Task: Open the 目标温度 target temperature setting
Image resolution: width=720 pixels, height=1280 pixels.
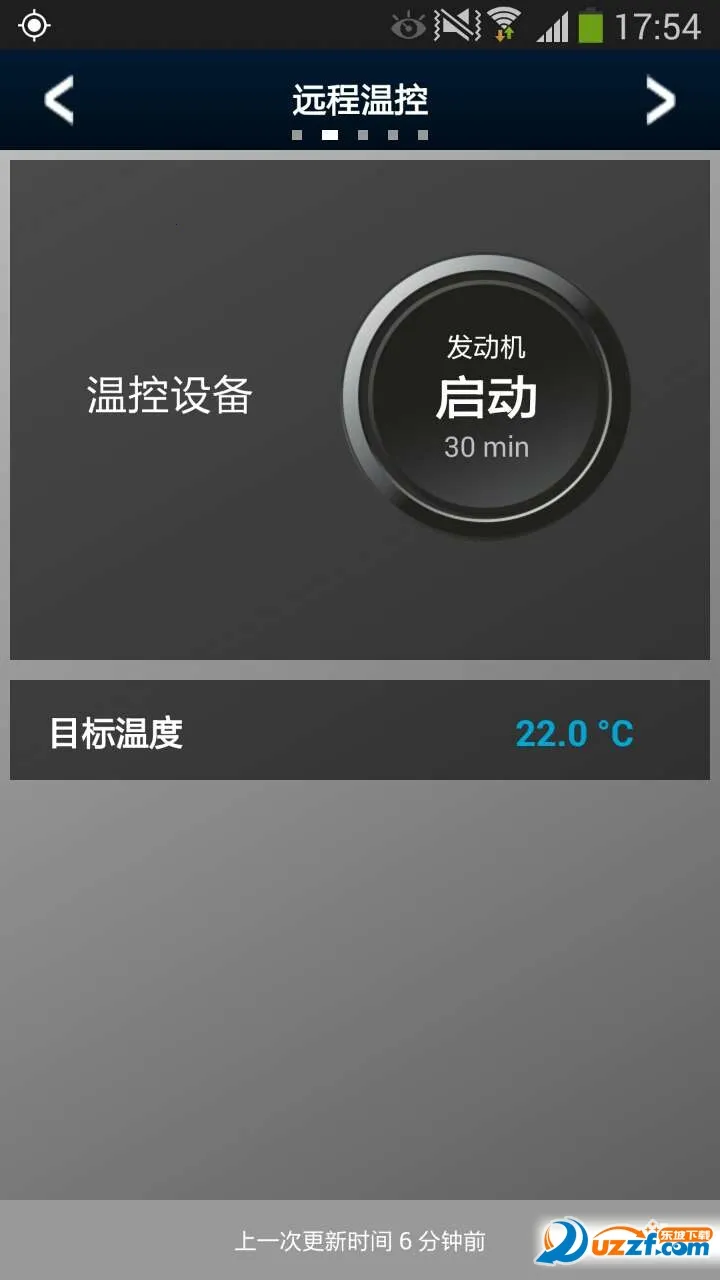Action: point(360,731)
